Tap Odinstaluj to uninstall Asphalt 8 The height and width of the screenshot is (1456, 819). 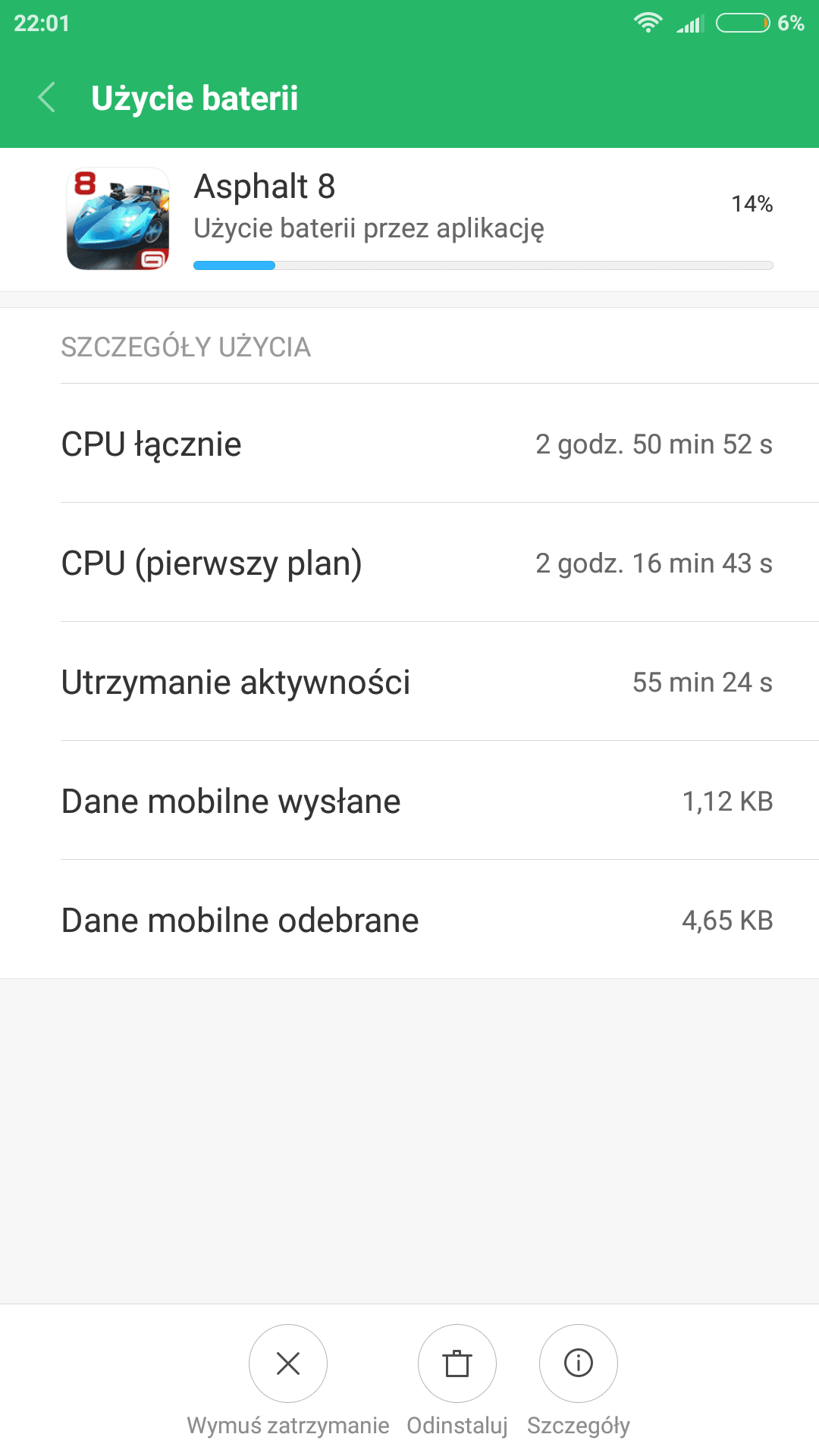coord(457,1363)
